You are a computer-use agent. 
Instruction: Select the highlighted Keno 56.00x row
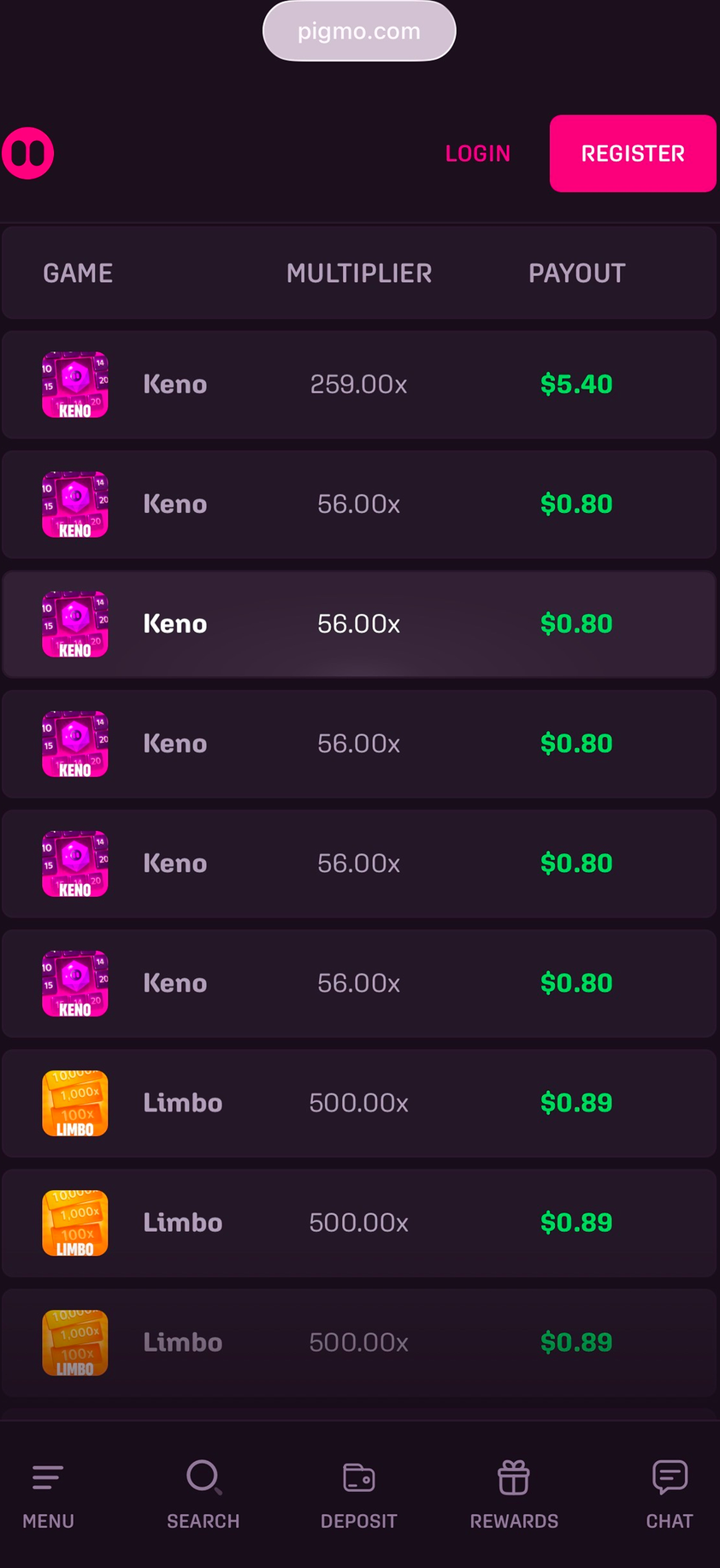coord(359,624)
